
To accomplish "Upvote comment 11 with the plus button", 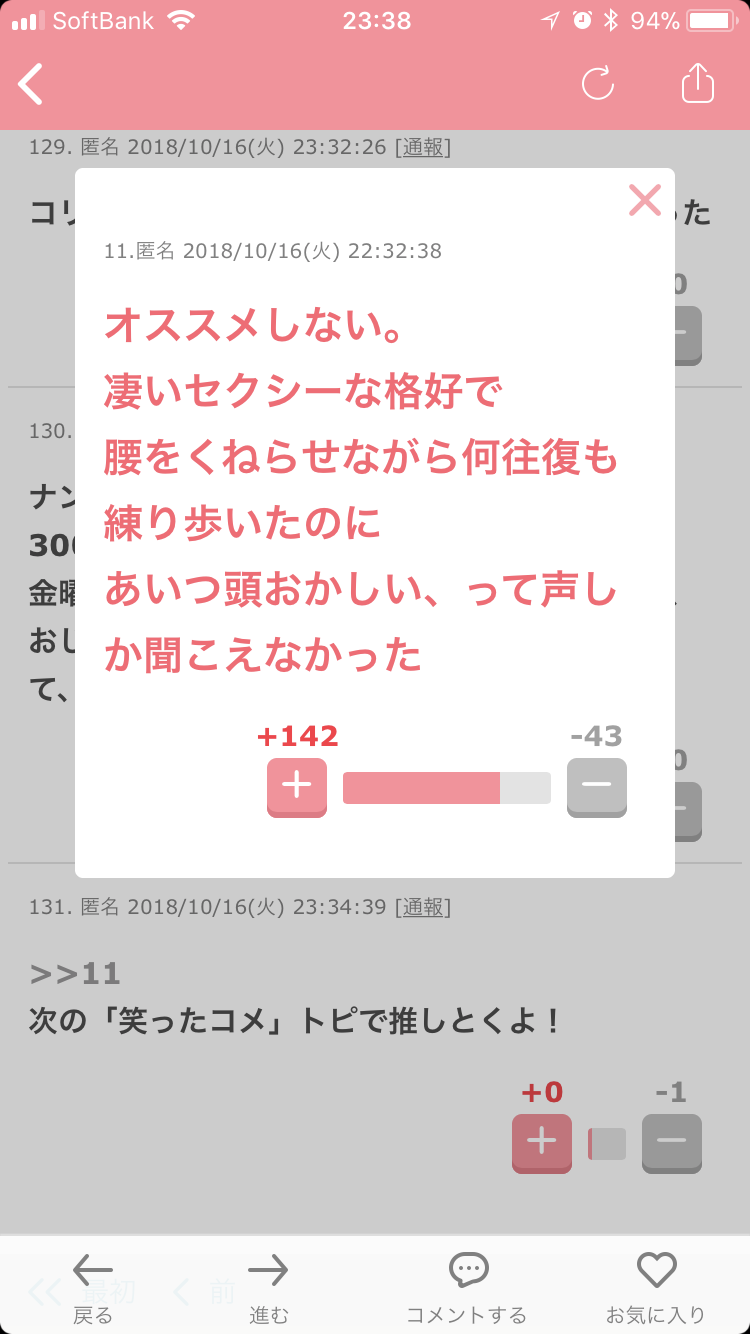I will (297, 786).
